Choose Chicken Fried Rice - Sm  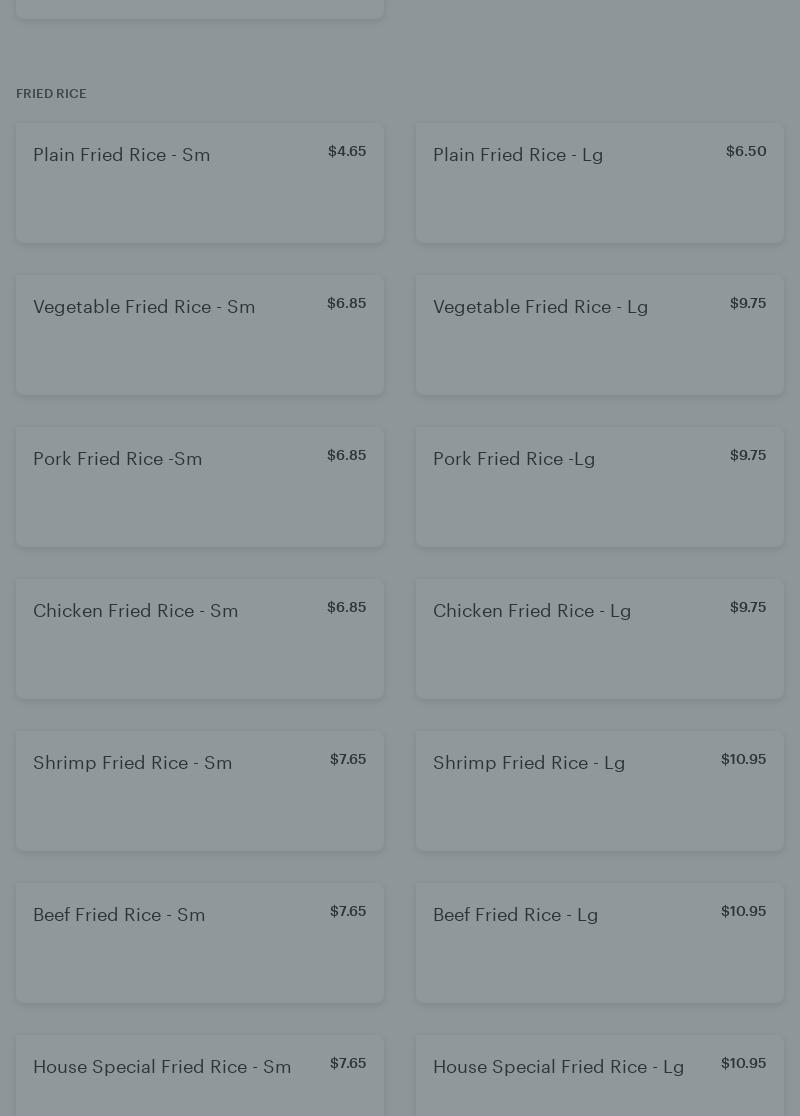pos(200,639)
